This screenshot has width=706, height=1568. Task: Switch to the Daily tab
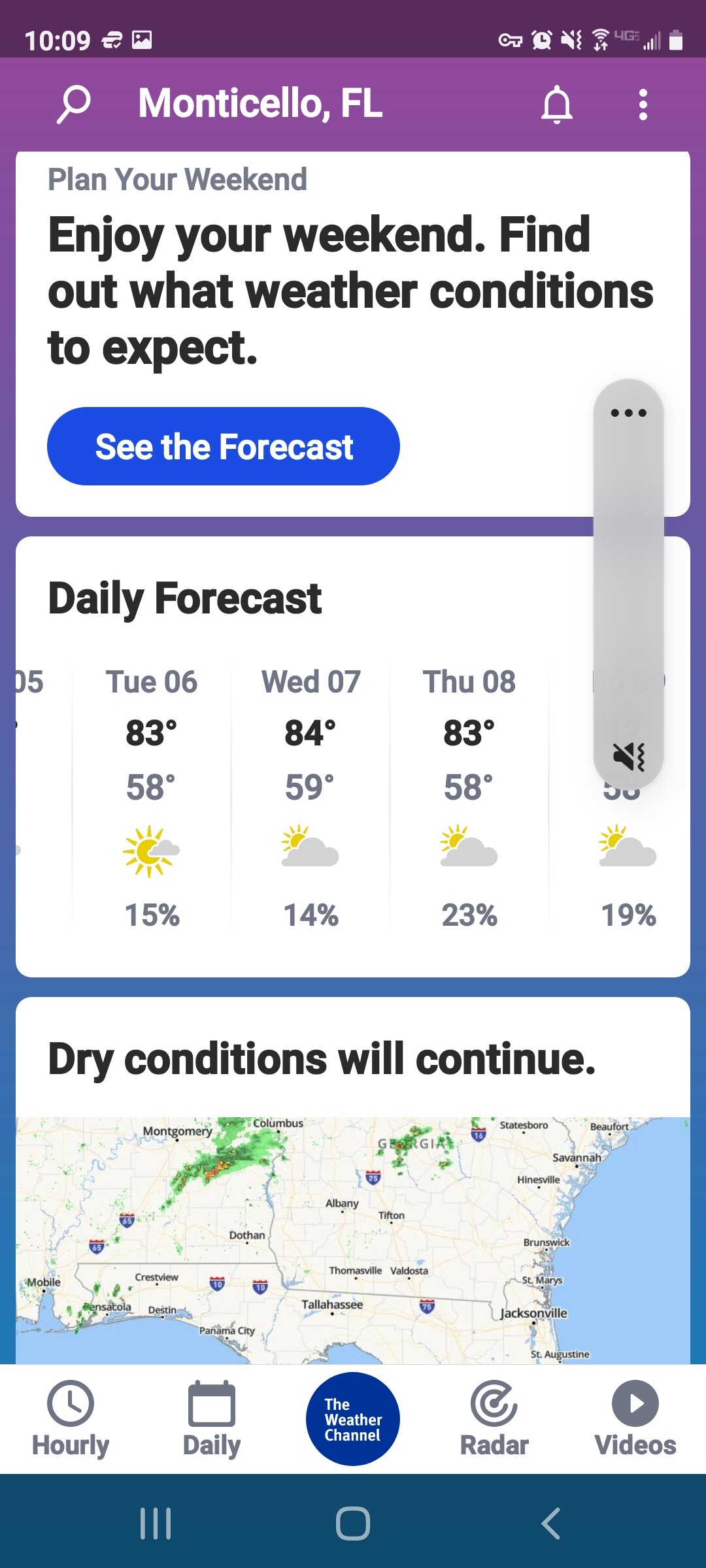[x=212, y=1419]
